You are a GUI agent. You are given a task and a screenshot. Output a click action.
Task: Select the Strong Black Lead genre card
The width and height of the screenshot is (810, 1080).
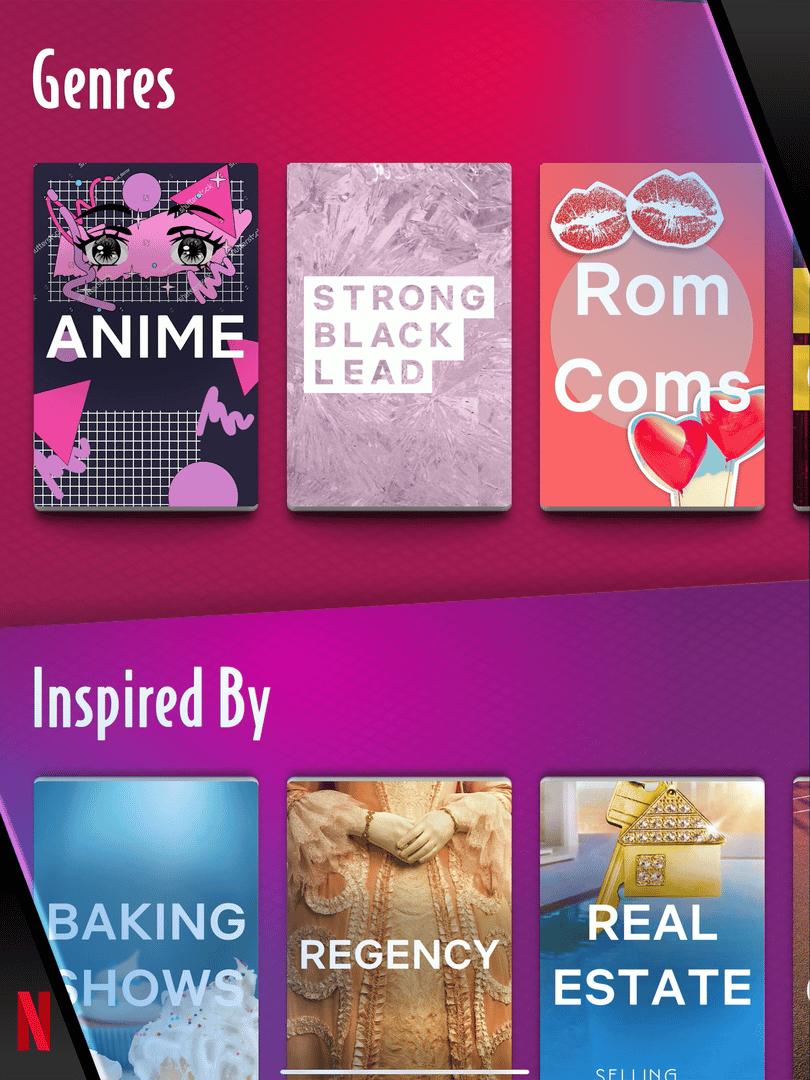click(x=399, y=337)
